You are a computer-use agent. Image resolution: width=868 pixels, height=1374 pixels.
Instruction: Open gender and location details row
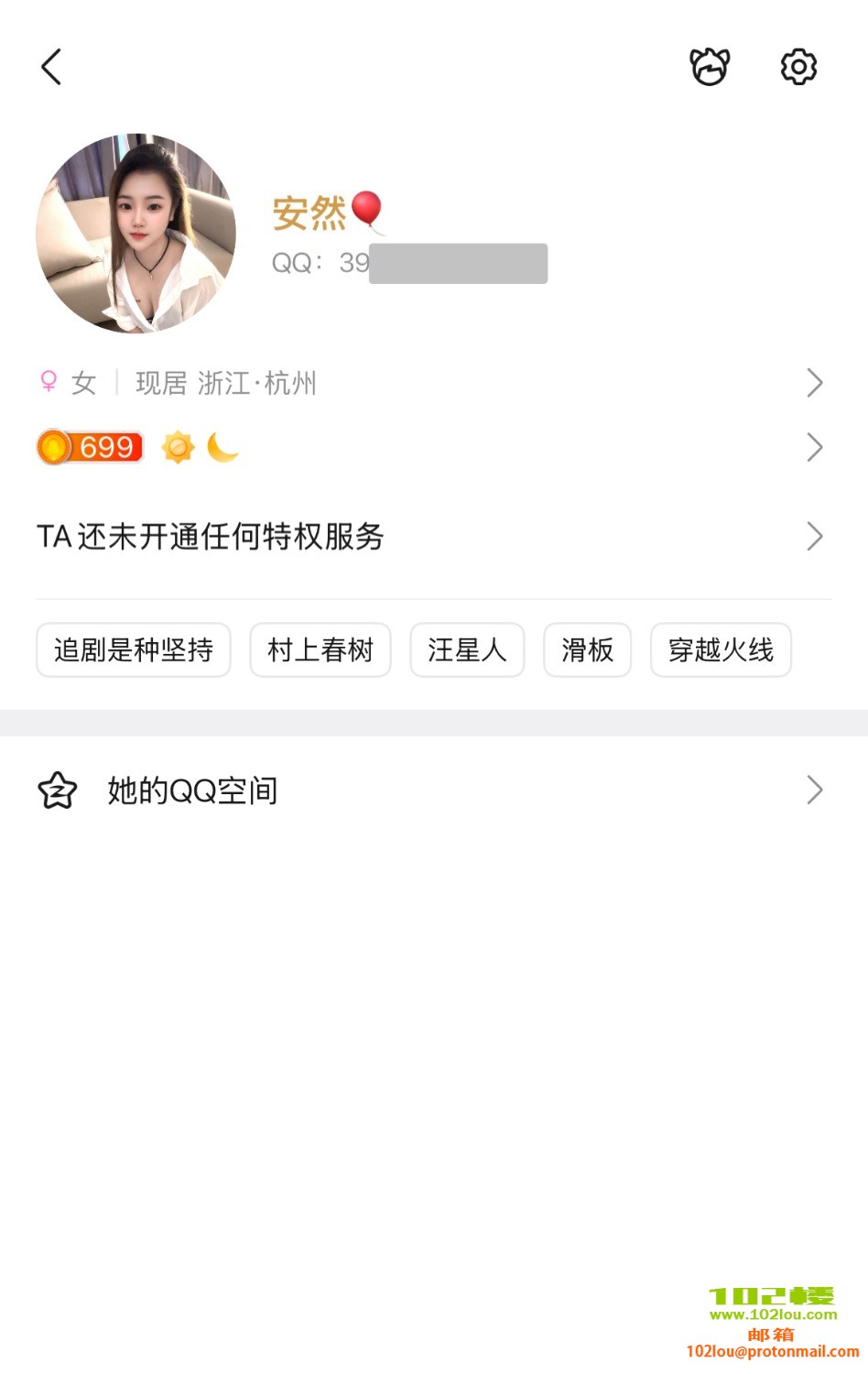pos(430,383)
